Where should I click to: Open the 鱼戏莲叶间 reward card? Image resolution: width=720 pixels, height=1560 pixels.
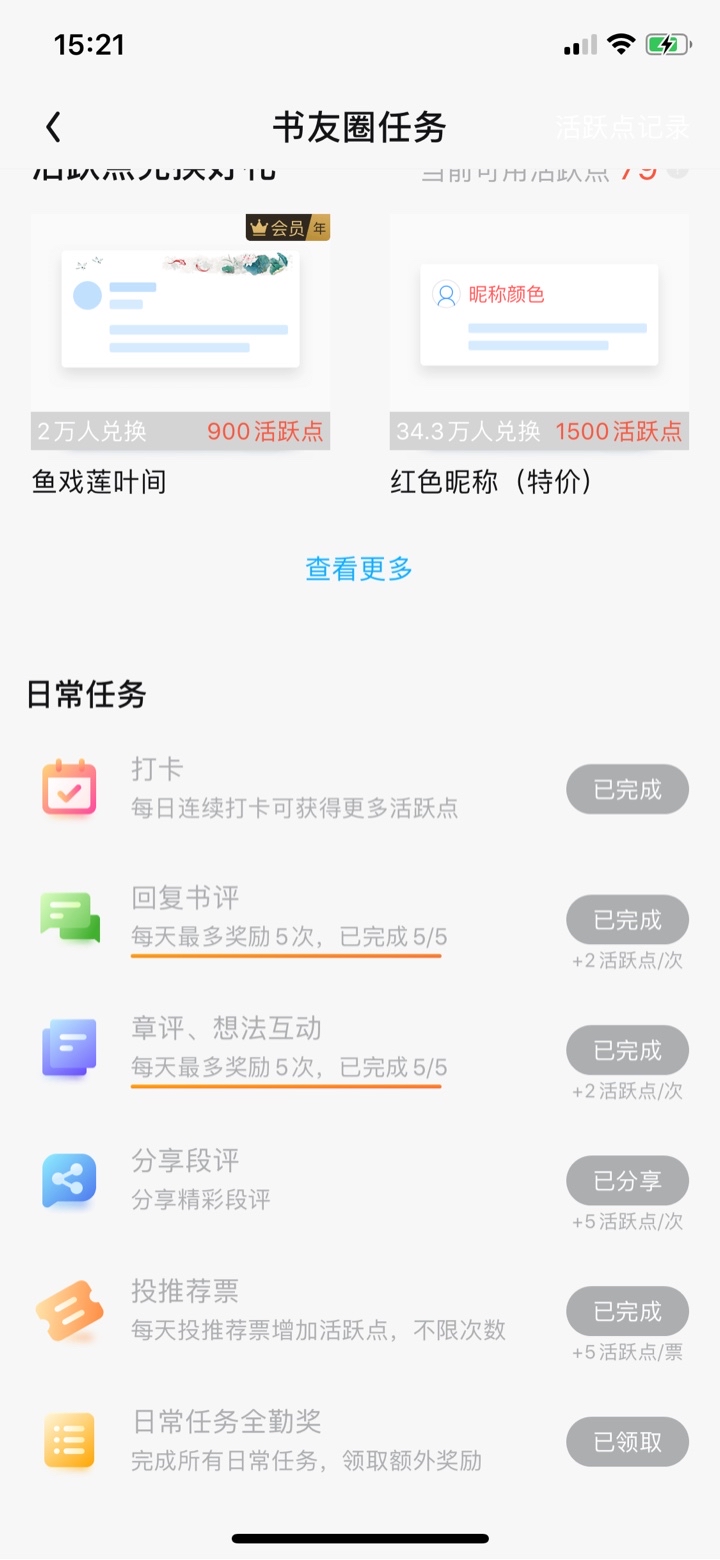(x=180, y=356)
